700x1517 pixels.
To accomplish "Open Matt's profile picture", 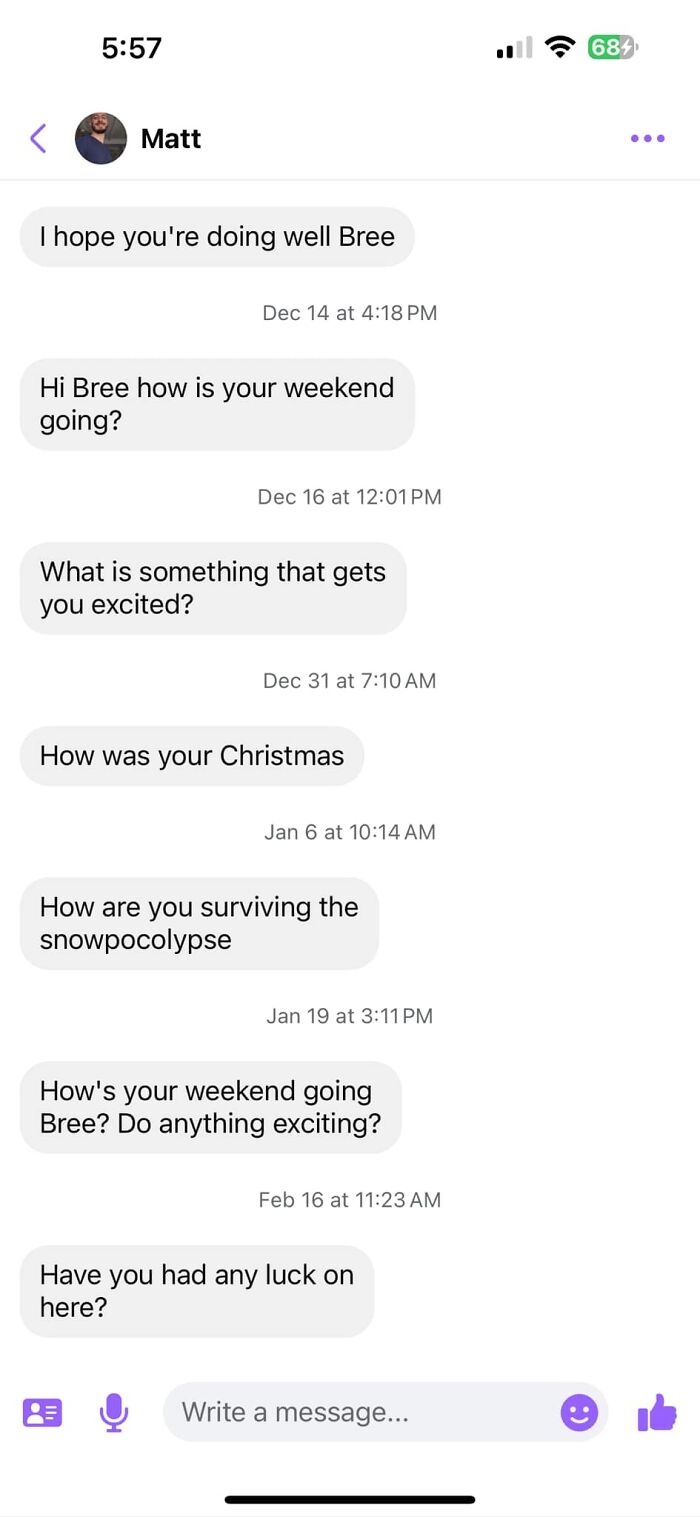I will pyautogui.click(x=101, y=138).
